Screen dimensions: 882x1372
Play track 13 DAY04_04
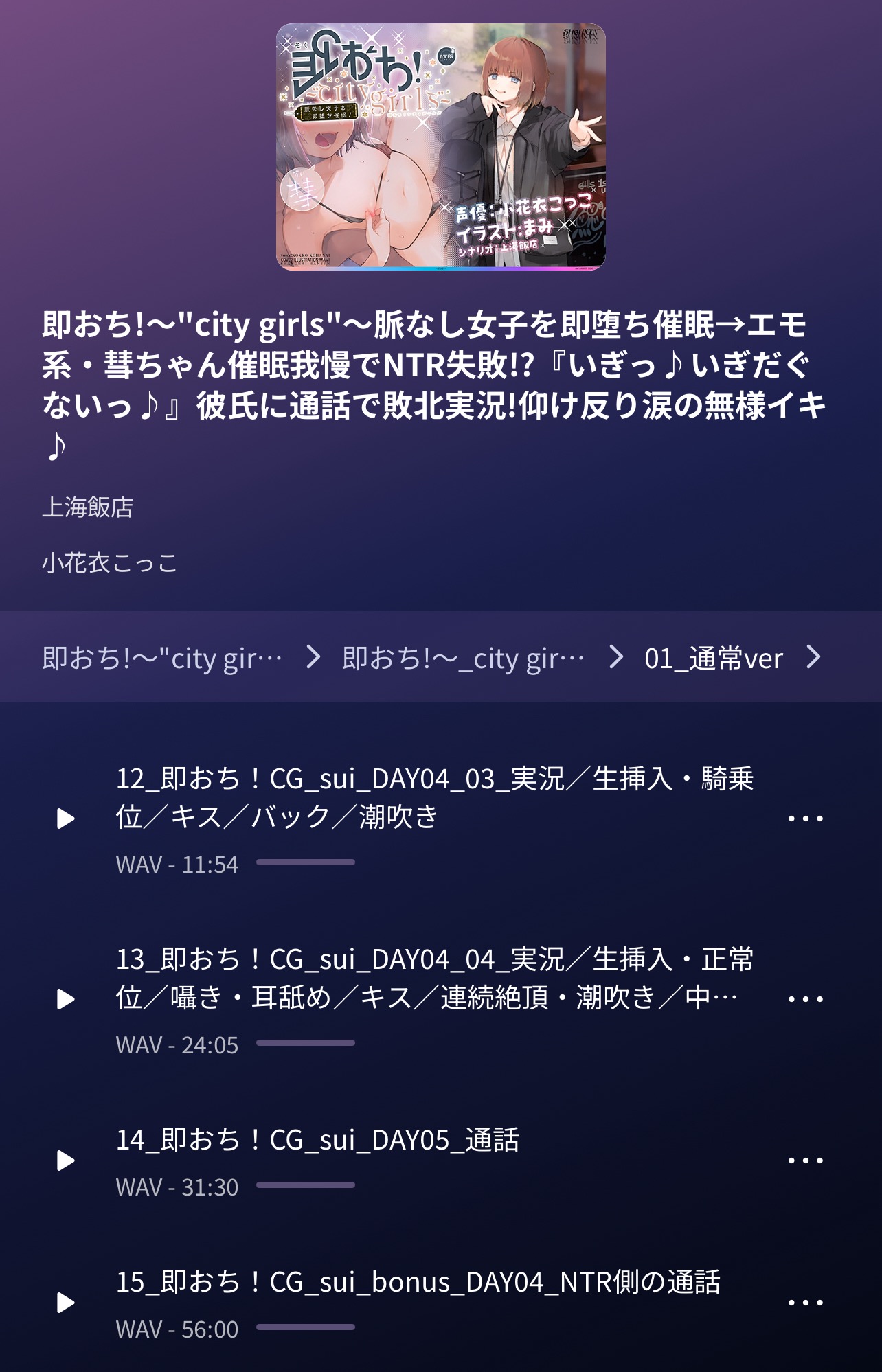[66, 999]
